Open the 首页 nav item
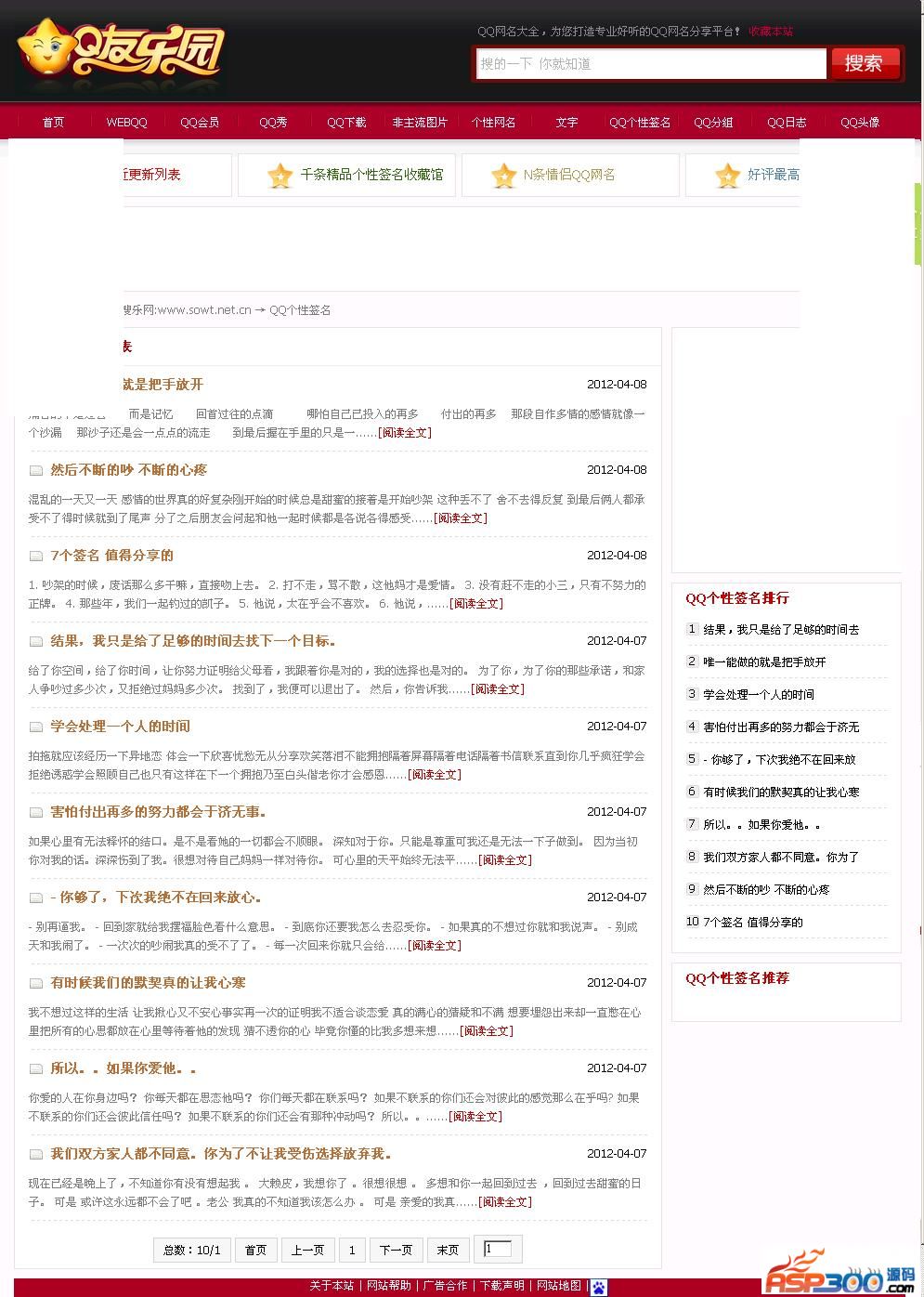 53,123
